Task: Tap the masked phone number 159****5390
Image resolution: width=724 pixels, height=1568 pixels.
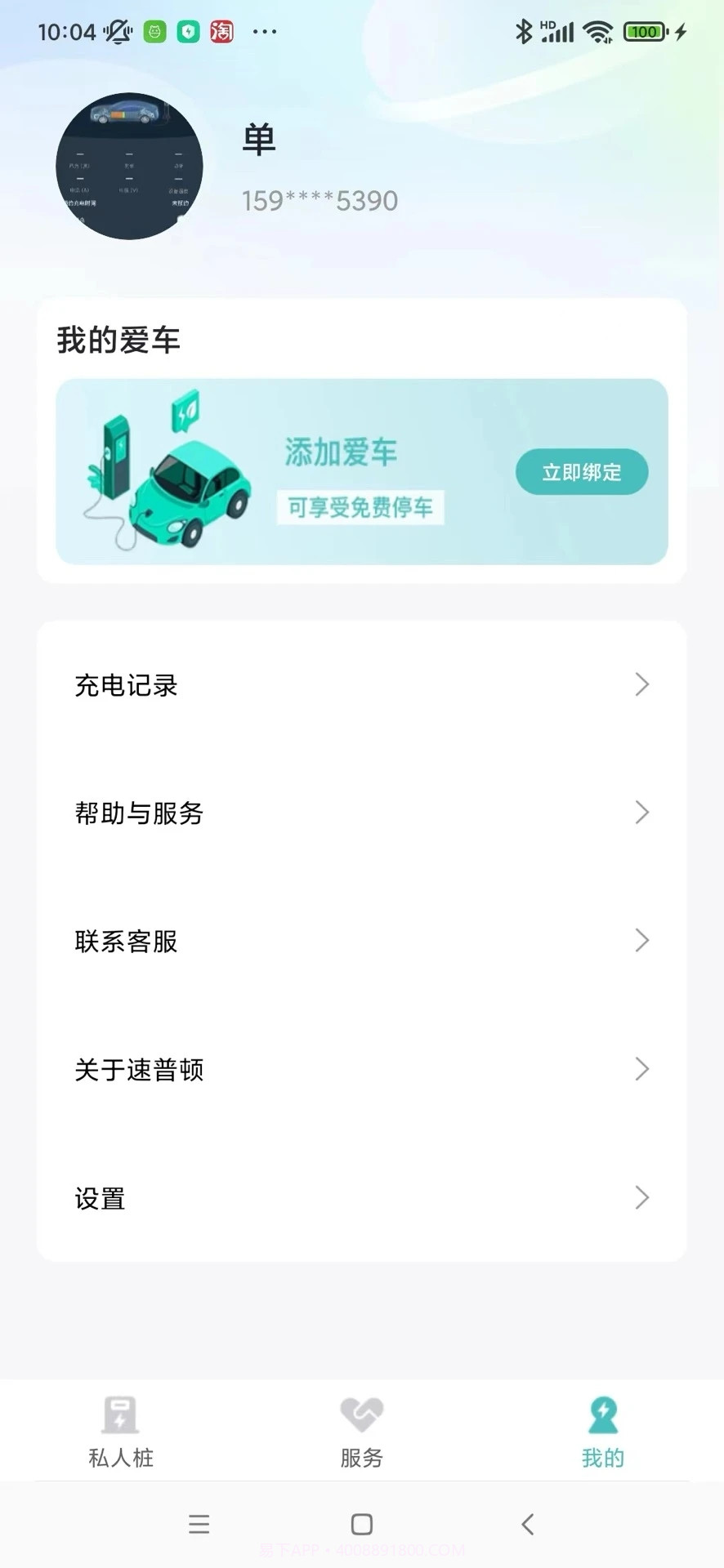Action: click(319, 200)
